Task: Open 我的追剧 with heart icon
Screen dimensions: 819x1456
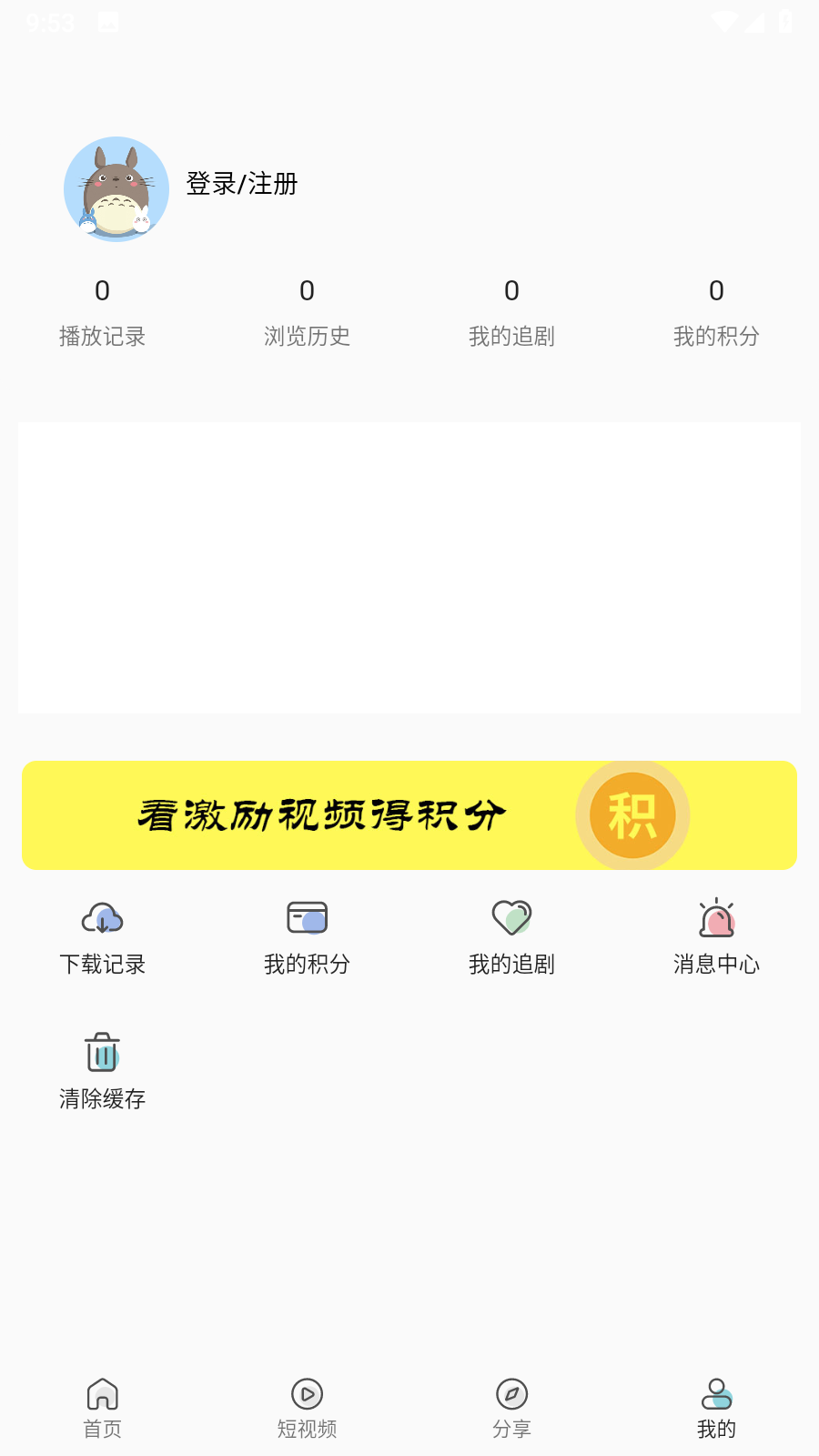Action: tap(511, 937)
